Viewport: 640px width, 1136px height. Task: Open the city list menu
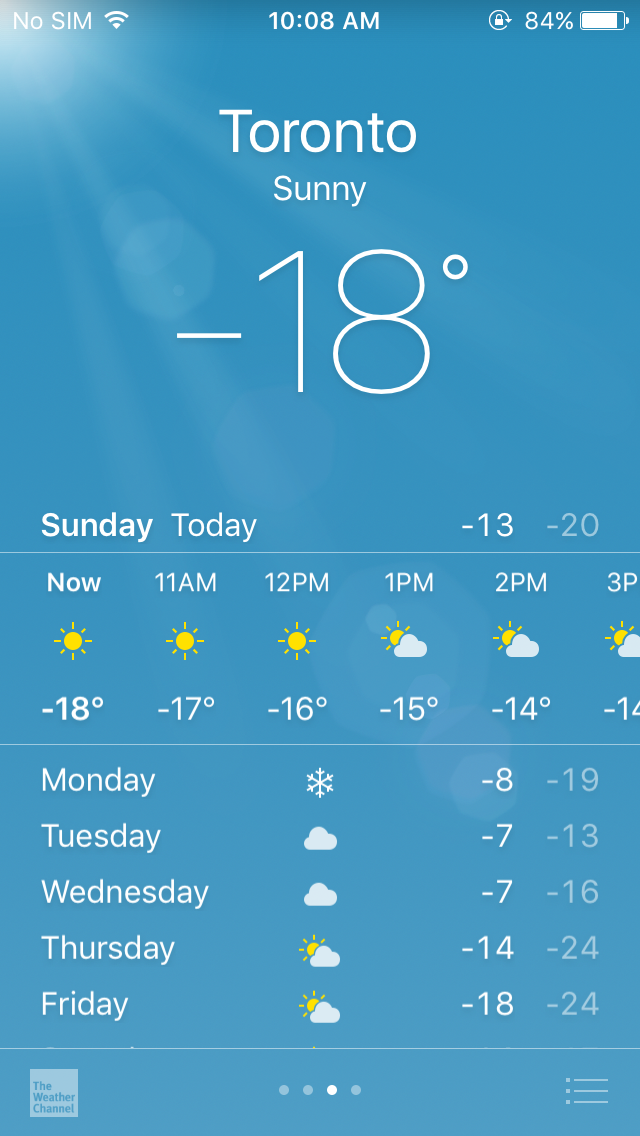click(x=586, y=1090)
